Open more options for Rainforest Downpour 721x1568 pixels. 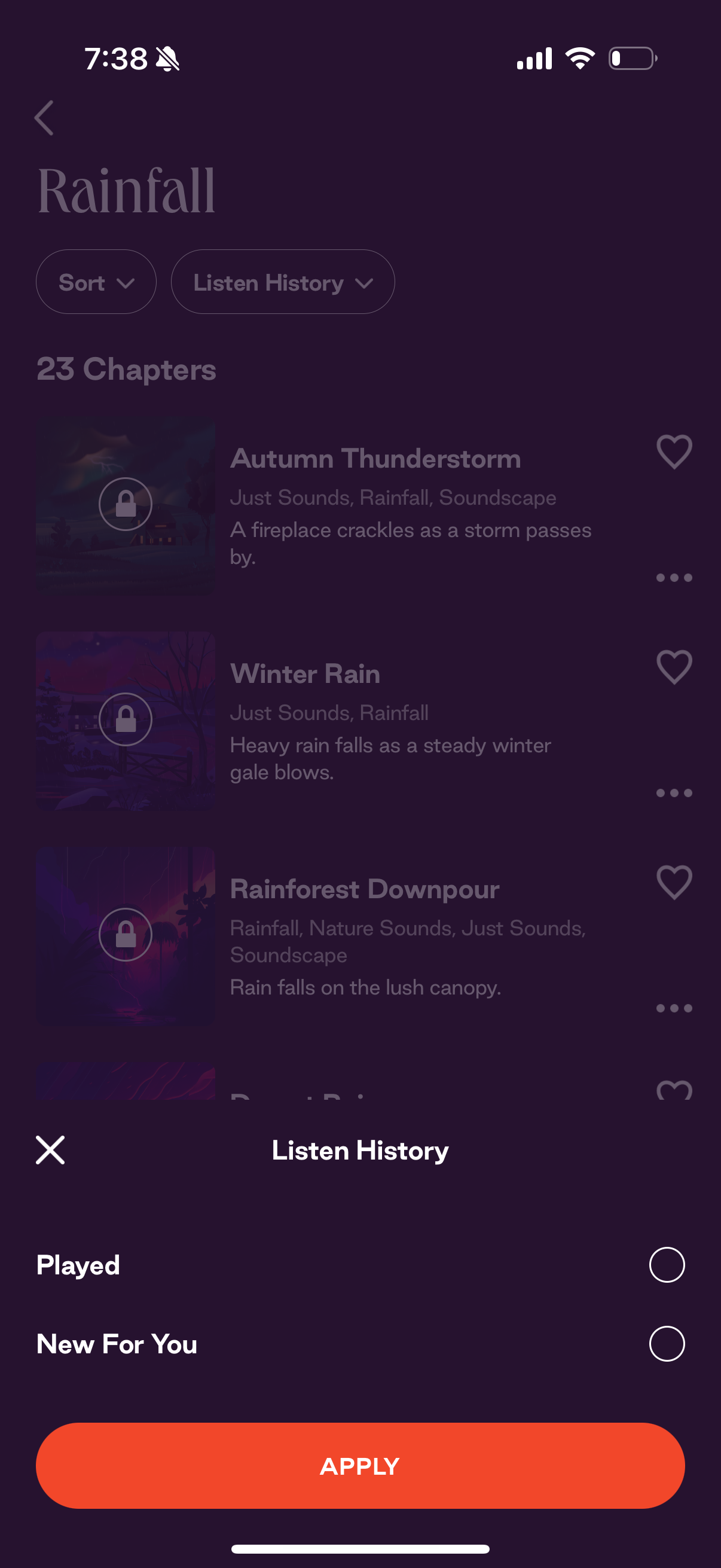674,1008
